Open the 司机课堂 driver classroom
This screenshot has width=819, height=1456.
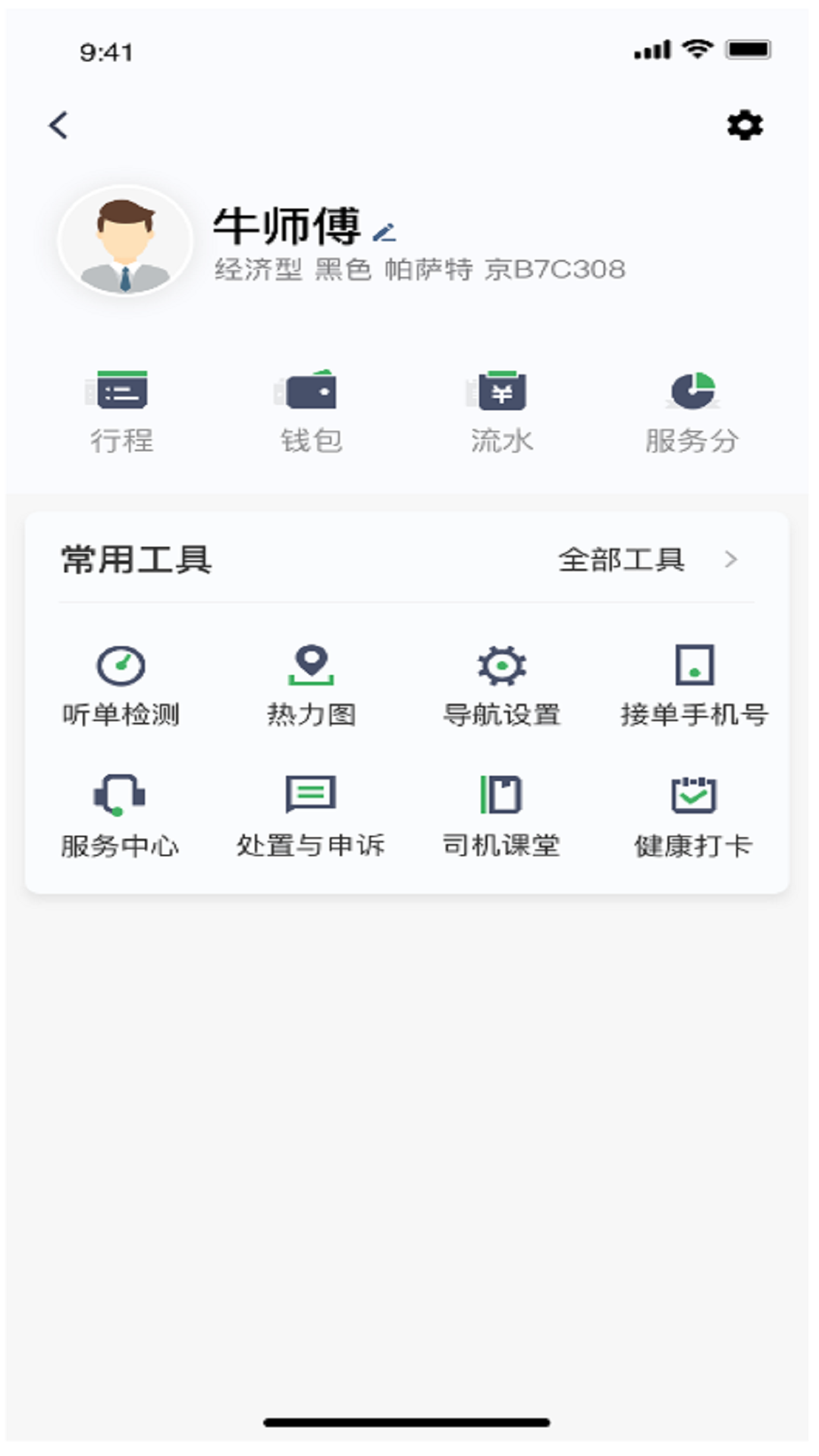click(x=500, y=811)
